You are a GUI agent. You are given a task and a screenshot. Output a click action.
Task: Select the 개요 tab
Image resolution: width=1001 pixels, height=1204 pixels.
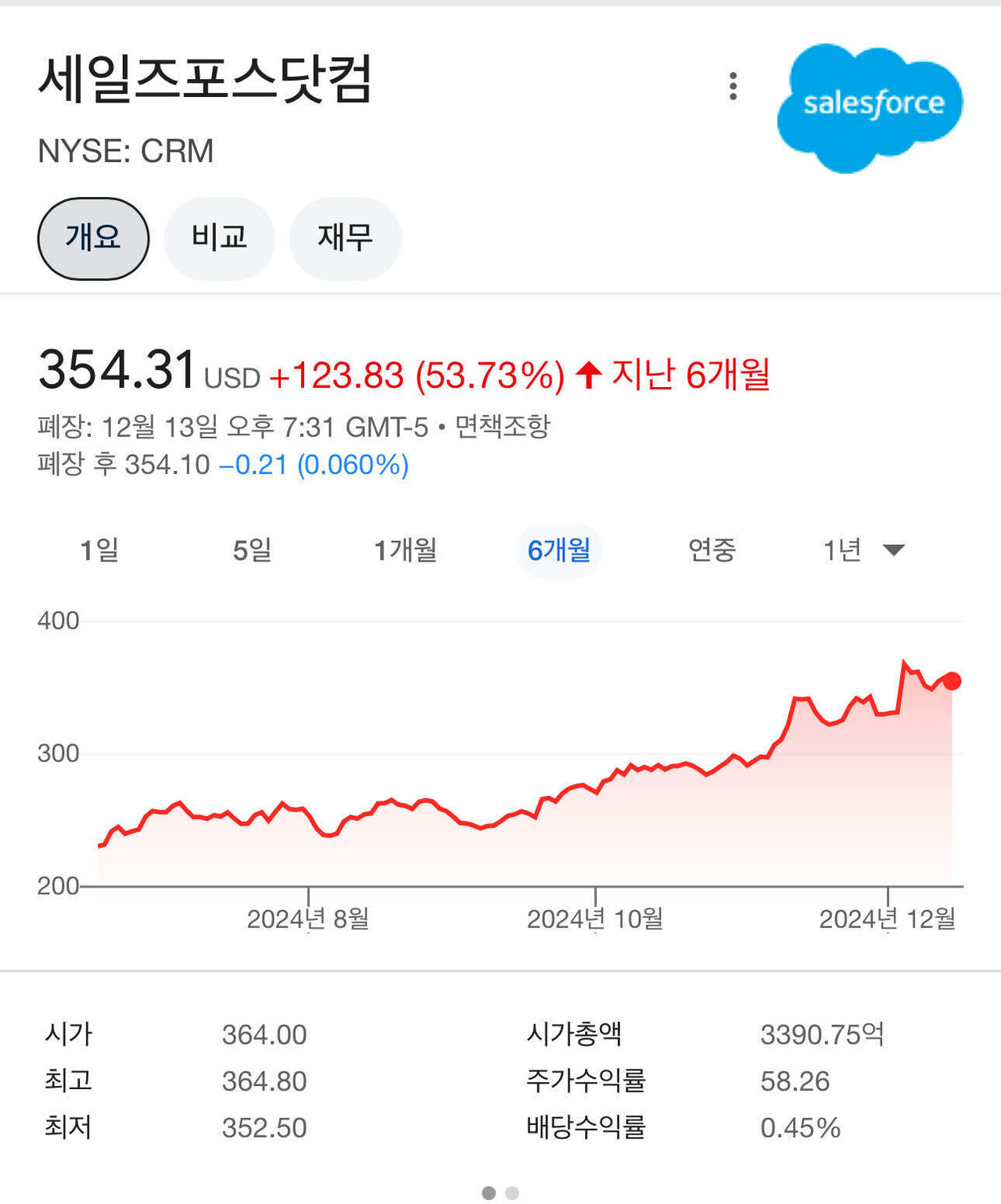click(92, 238)
